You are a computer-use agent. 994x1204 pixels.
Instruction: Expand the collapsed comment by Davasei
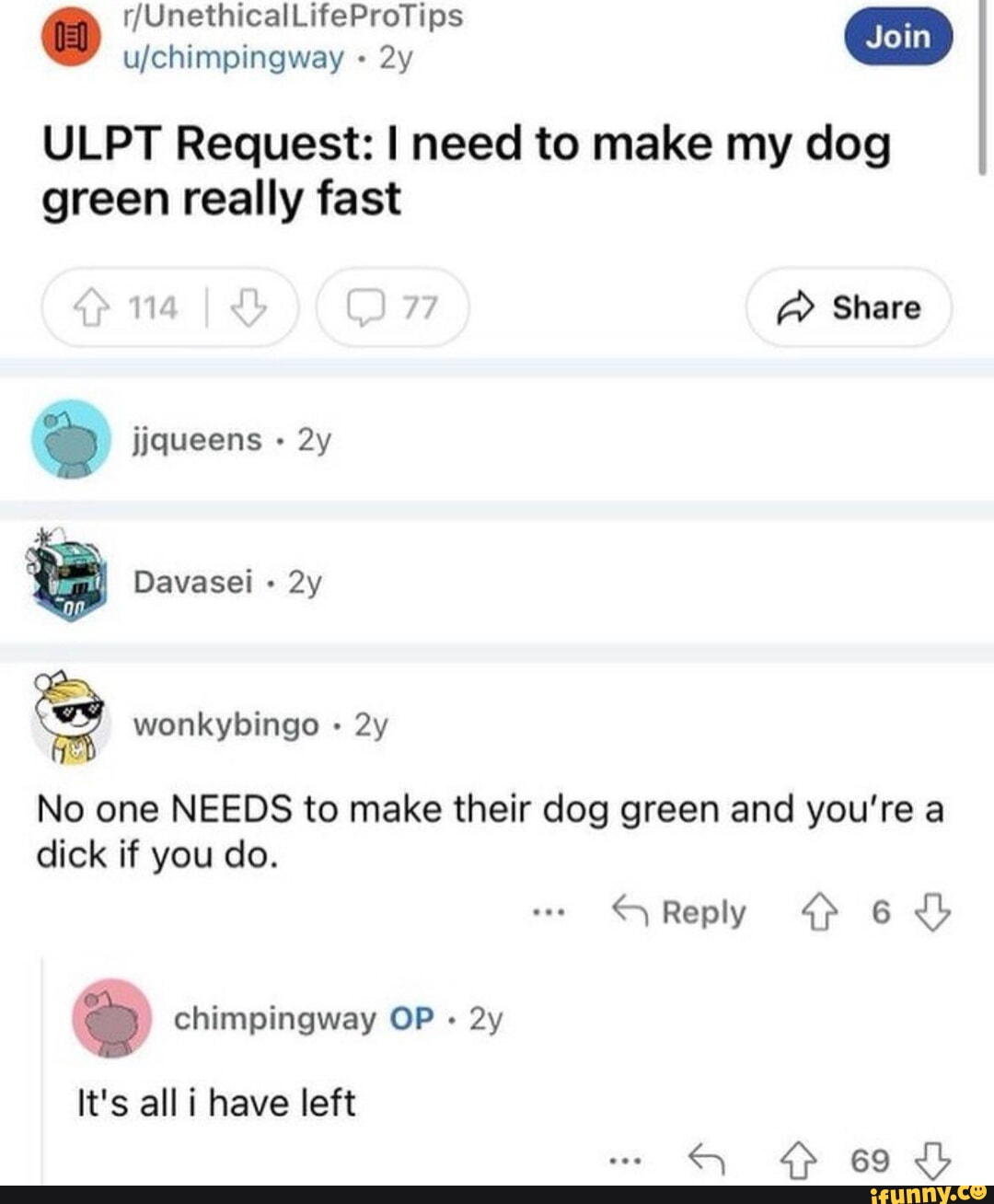(192, 582)
